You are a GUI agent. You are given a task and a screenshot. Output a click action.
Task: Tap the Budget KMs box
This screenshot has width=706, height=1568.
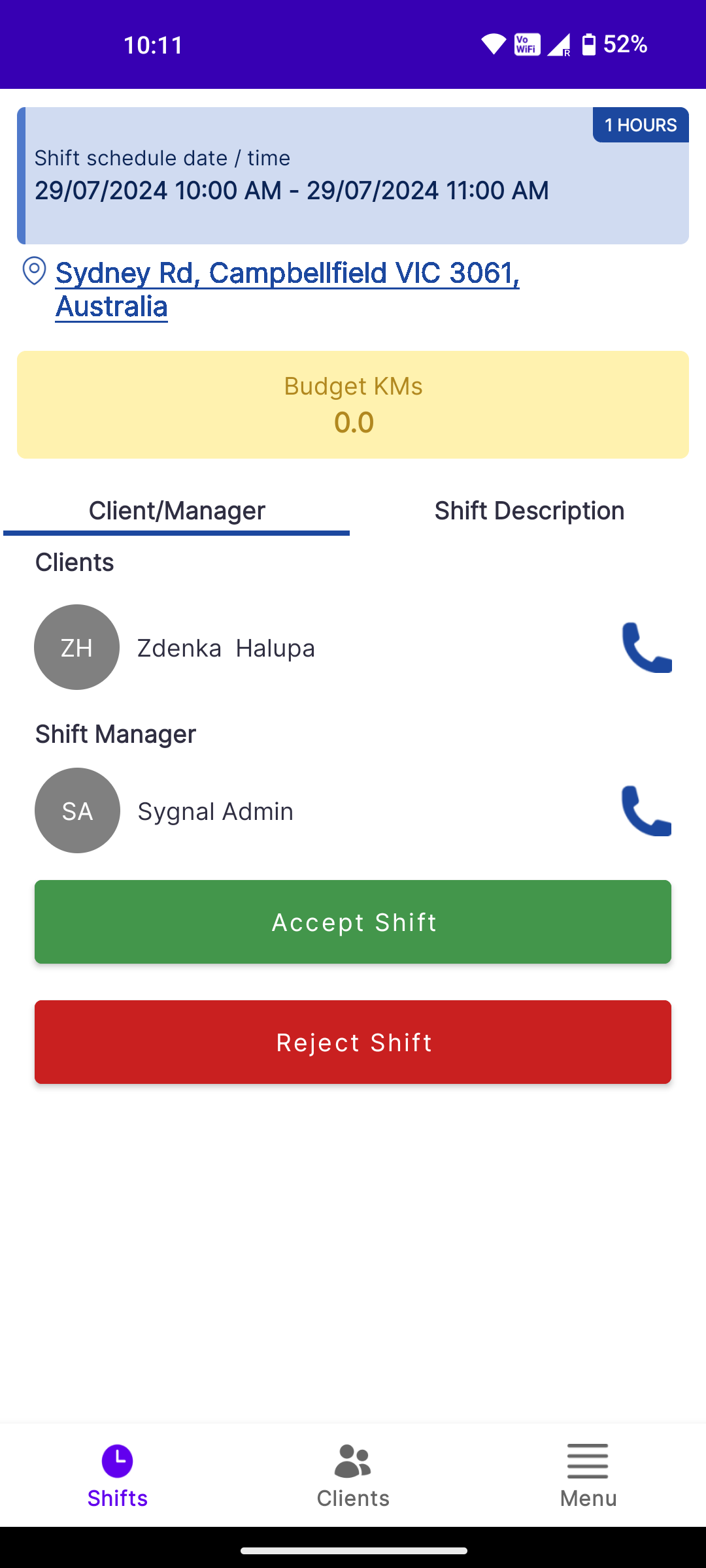pyautogui.click(x=352, y=404)
